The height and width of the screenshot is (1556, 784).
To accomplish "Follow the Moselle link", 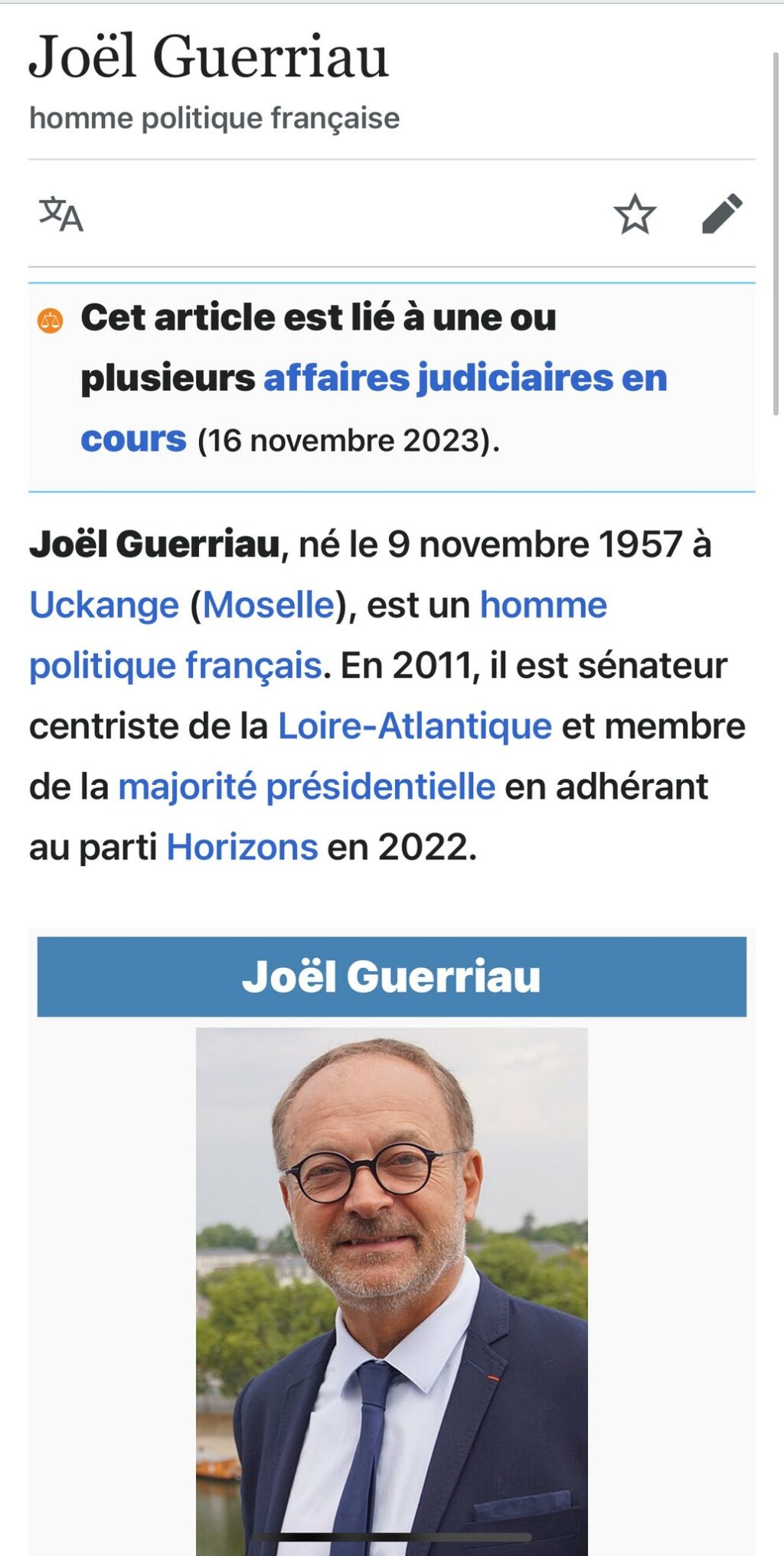I will click(x=269, y=606).
